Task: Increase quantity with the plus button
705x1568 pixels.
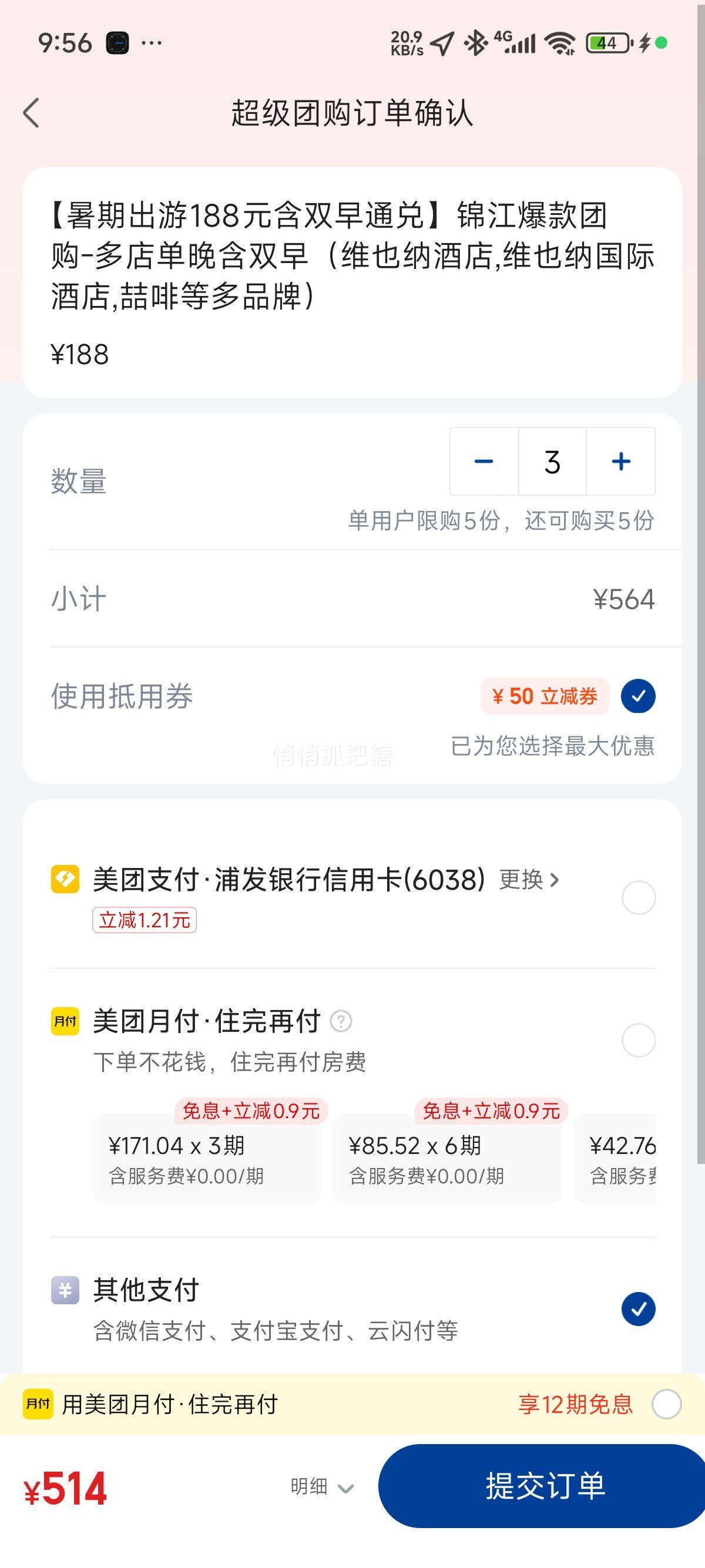Action: tap(621, 462)
